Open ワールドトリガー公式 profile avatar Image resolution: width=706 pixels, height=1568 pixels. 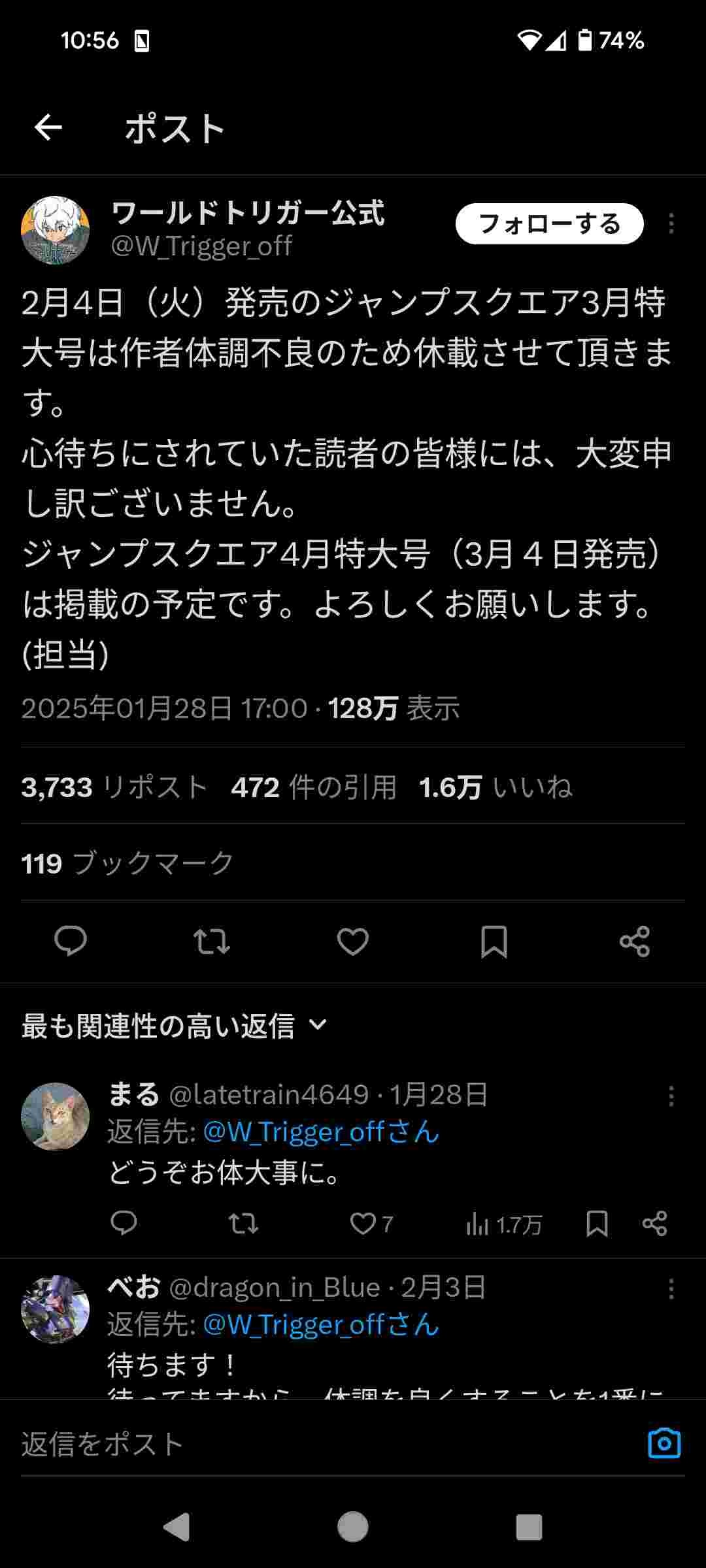click(x=56, y=230)
